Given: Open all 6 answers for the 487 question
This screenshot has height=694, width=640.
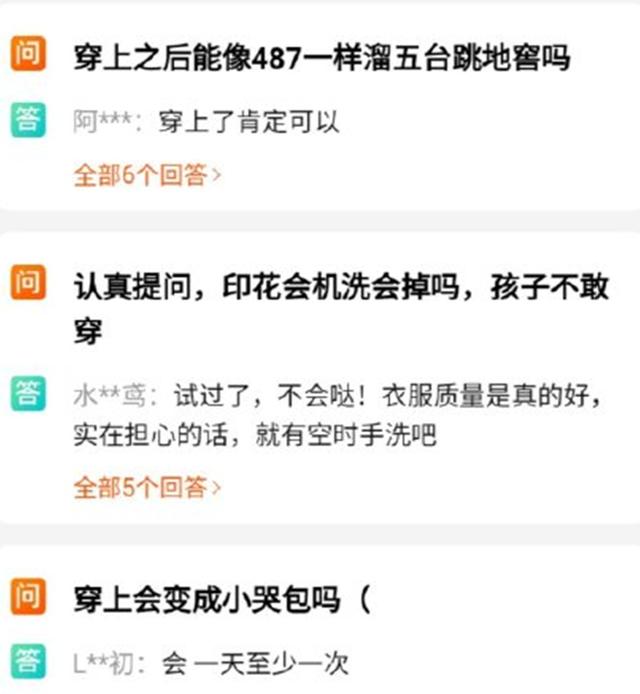Looking at the screenshot, I should point(147,176).
